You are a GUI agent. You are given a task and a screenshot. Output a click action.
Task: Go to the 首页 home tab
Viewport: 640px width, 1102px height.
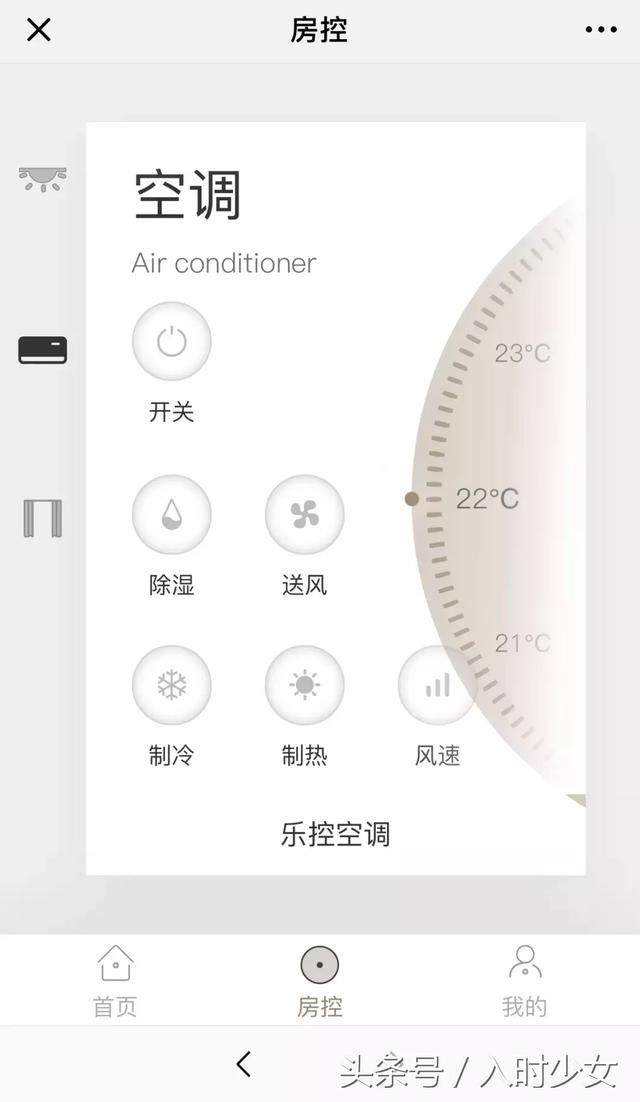(x=115, y=980)
